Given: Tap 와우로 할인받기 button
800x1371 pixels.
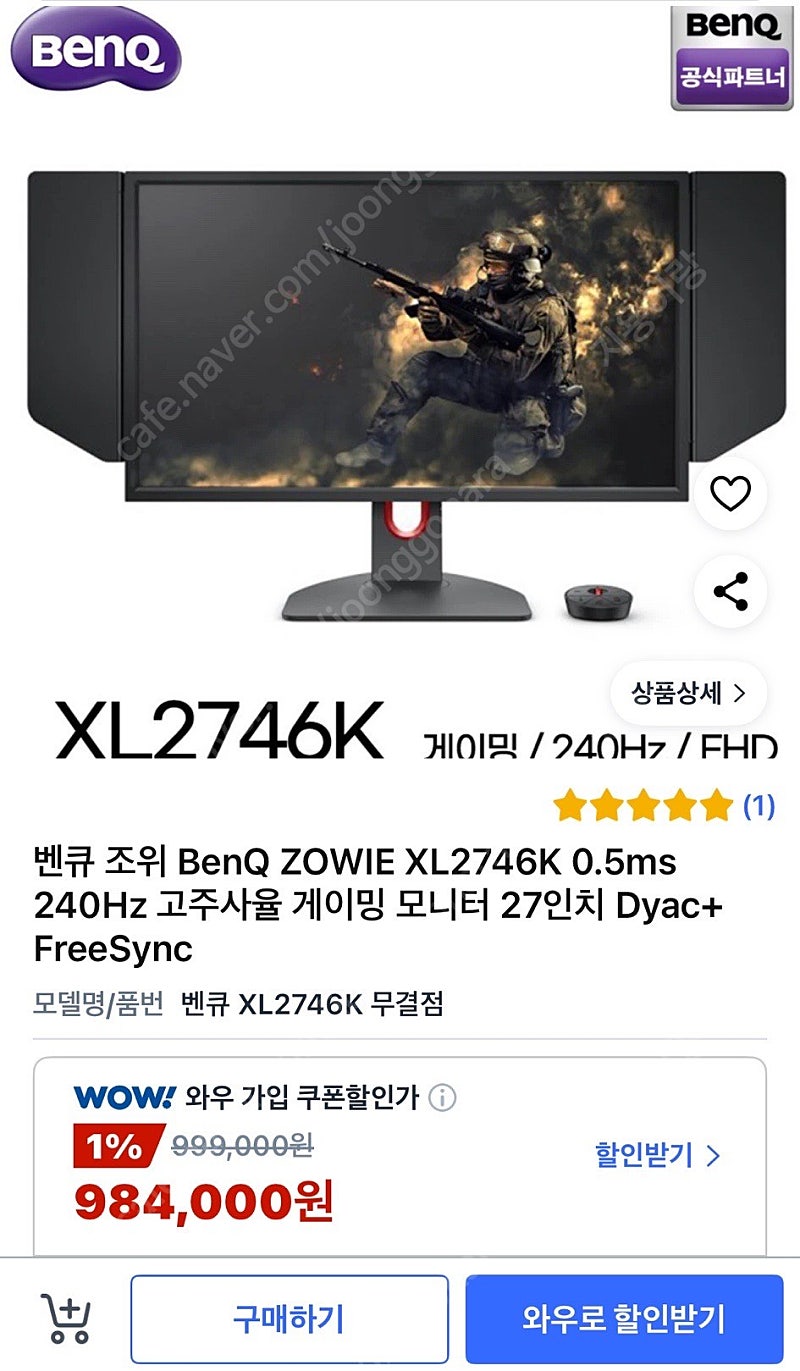Looking at the screenshot, I should [623, 1318].
